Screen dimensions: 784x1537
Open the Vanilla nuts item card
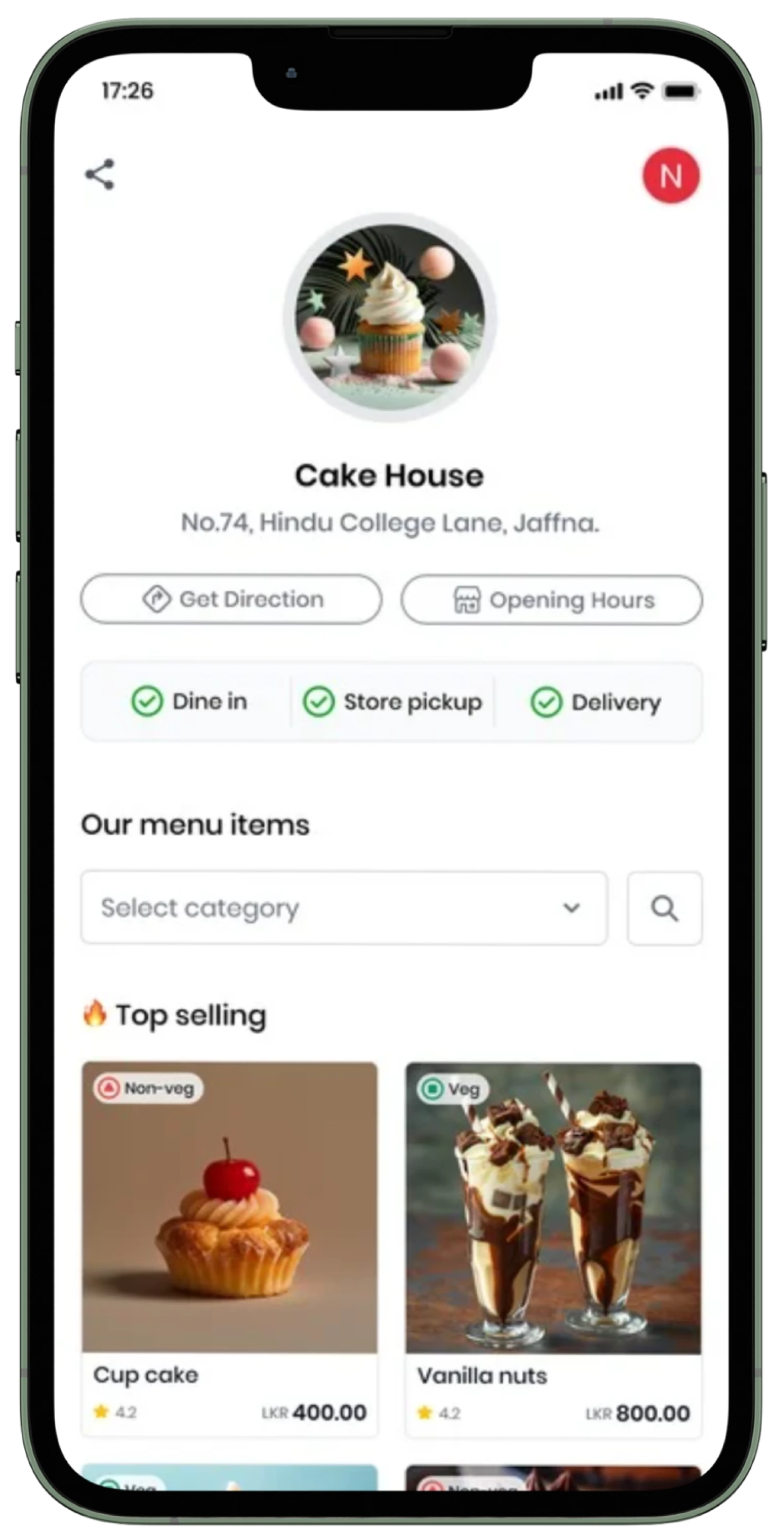pos(553,1248)
